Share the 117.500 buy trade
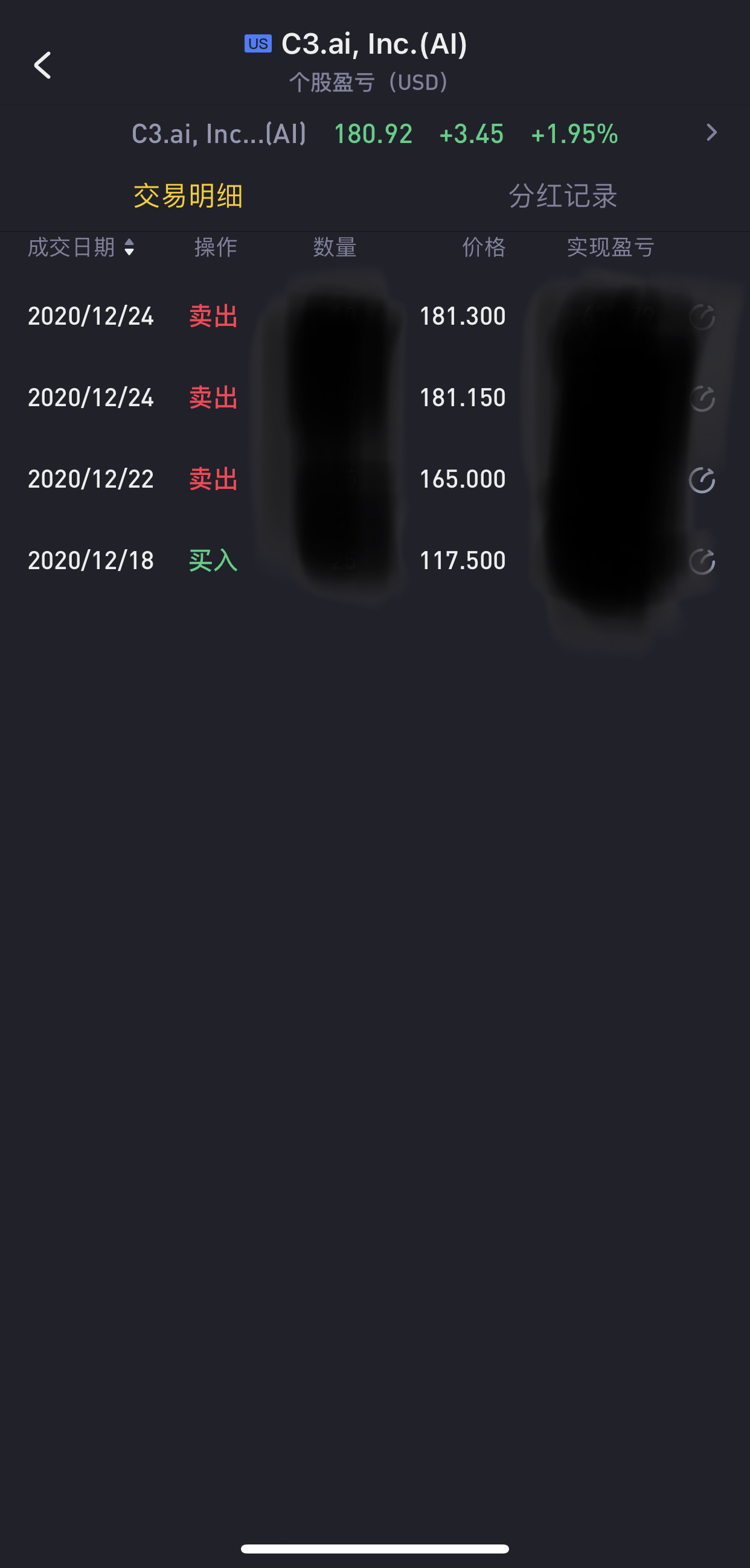750x1568 pixels. click(702, 561)
